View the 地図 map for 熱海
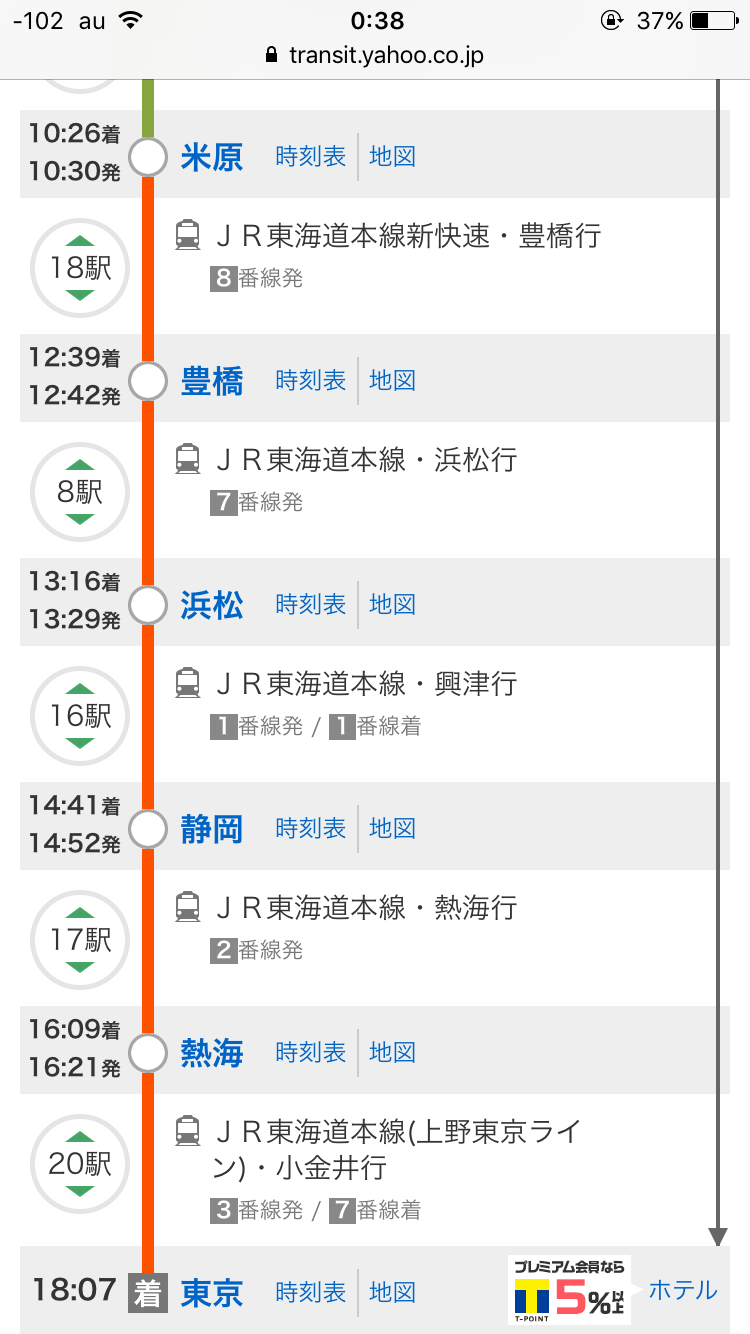The image size is (750, 1334). click(392, 1053)
